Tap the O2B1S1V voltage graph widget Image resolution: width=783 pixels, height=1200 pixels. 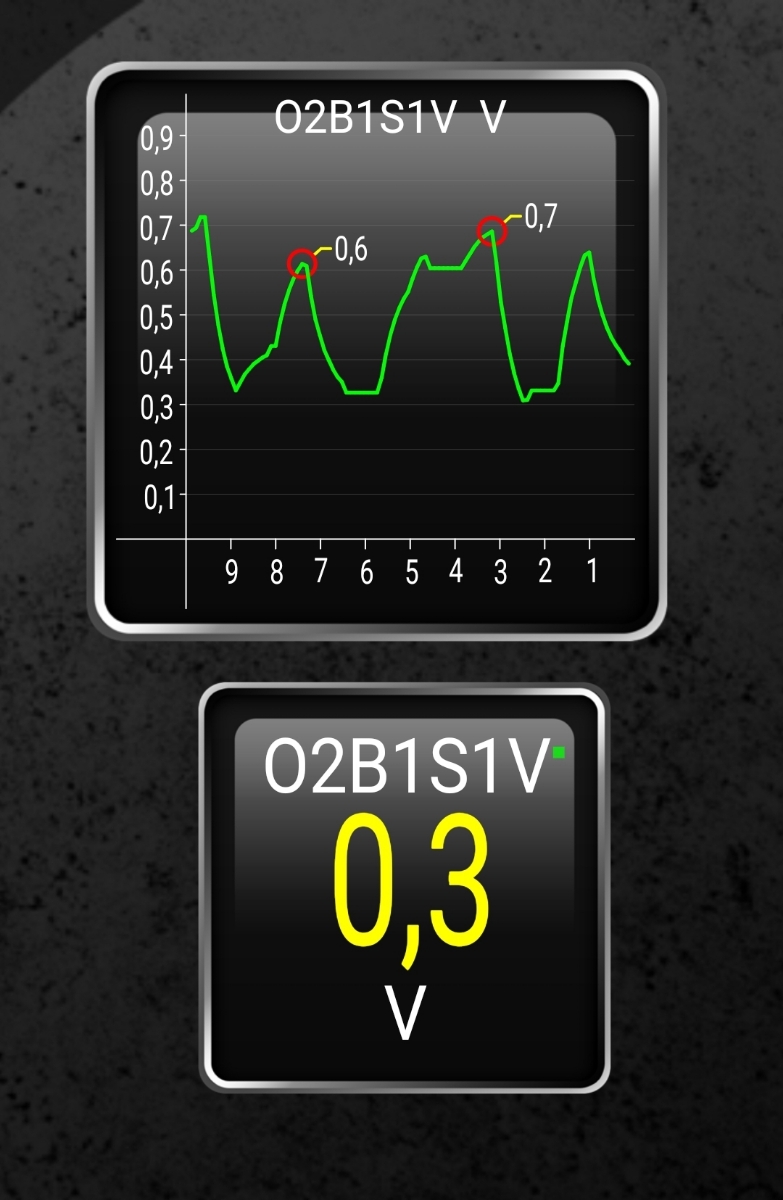click(x=376, y=350)
